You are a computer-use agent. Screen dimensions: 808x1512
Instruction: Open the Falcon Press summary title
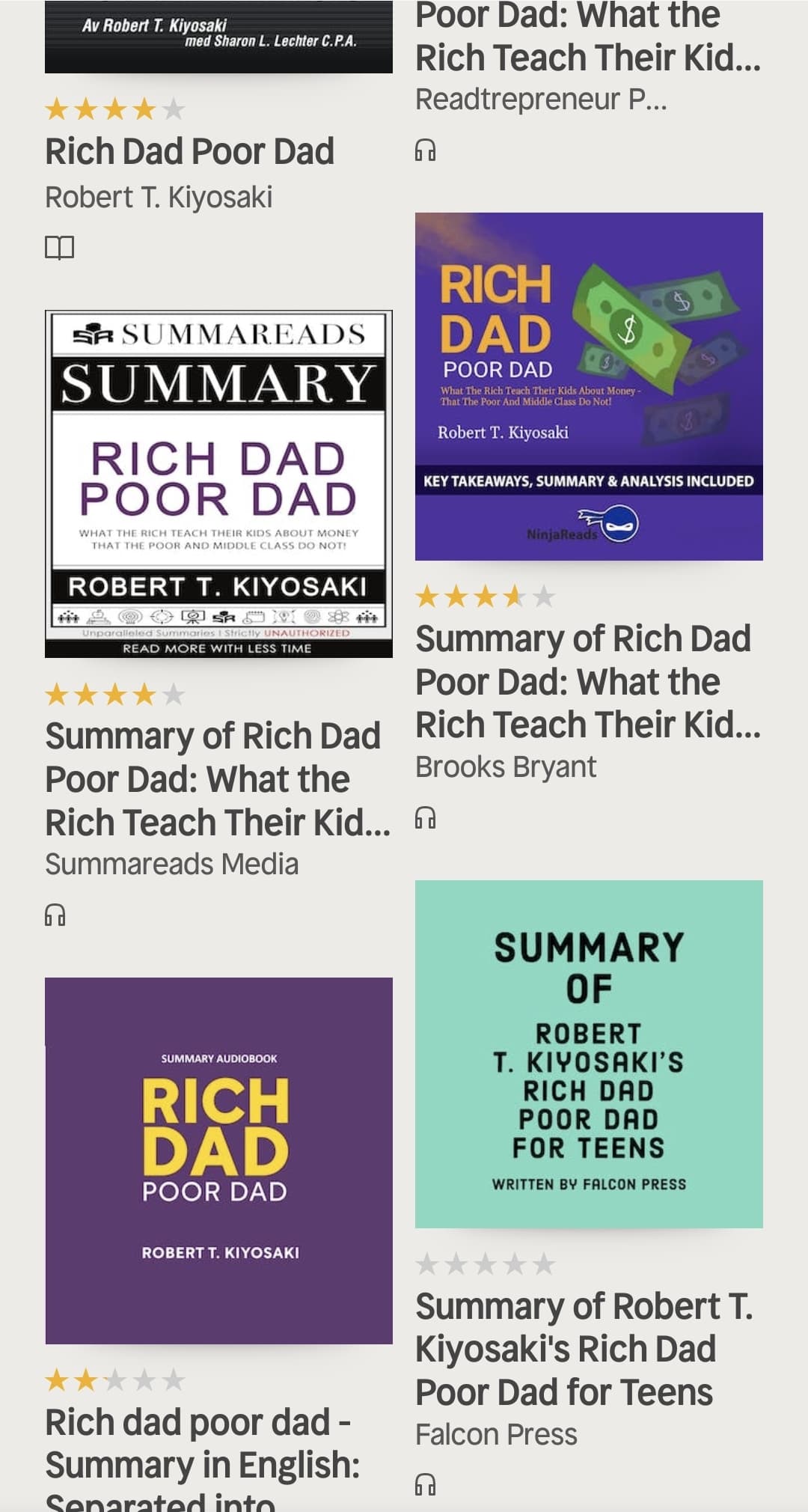[584, 1349]
